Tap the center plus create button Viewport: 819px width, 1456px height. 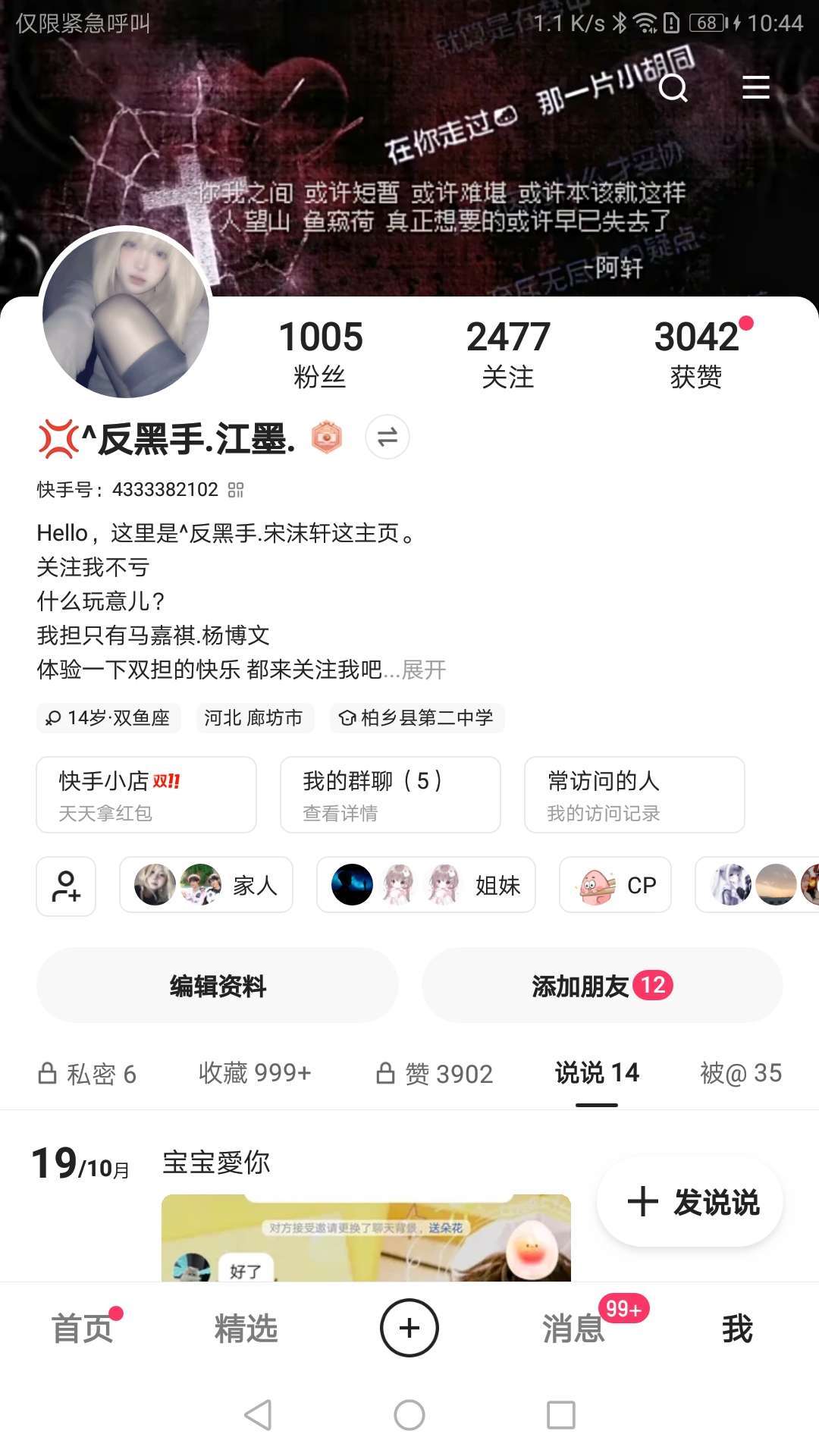(x=409, y=1329)
